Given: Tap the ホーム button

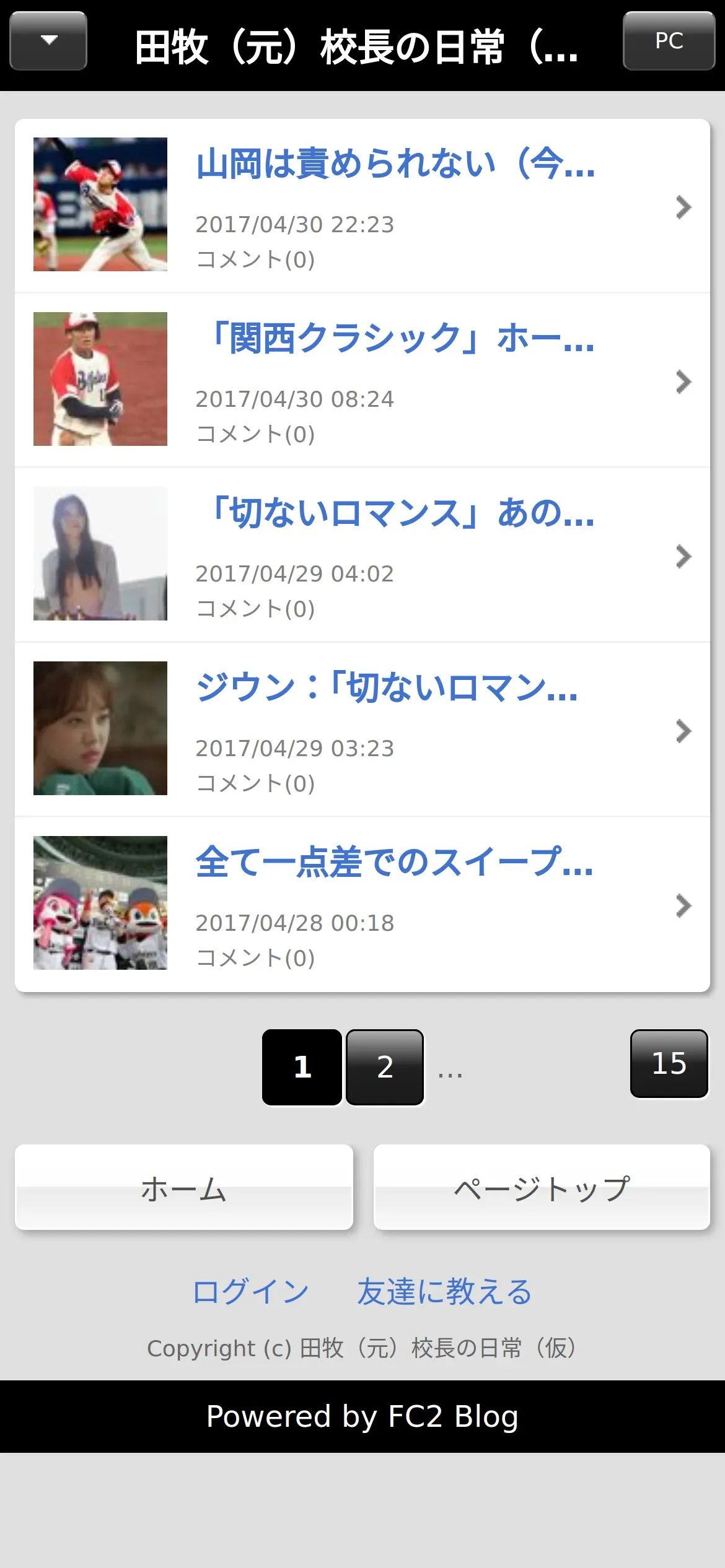Looking at the screenshot, I should pyautogui.click(x=184, y=1187).
